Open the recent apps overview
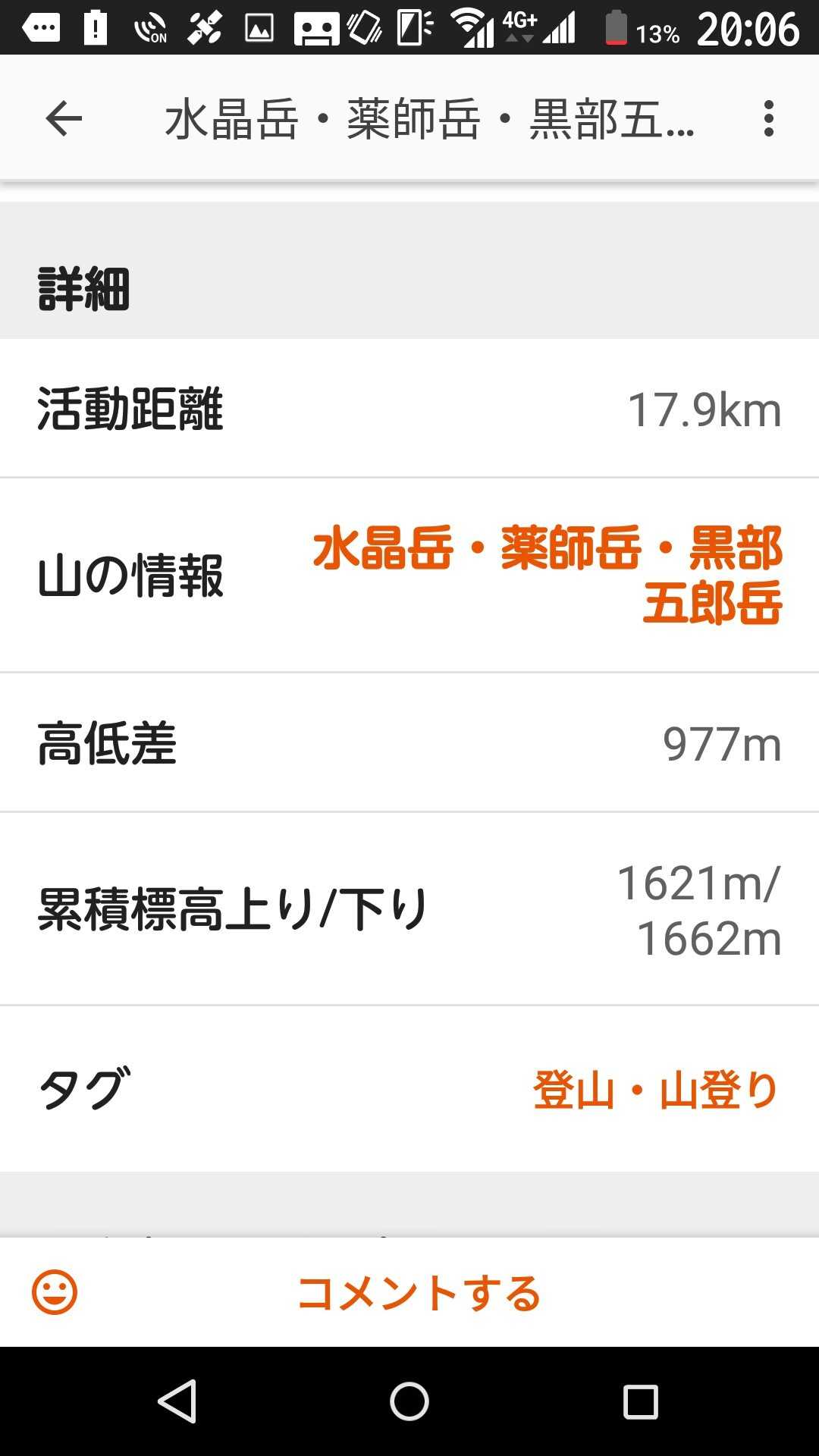Screen dimensions: 819x1456 pyautogui.click(x=640, y=1401)
